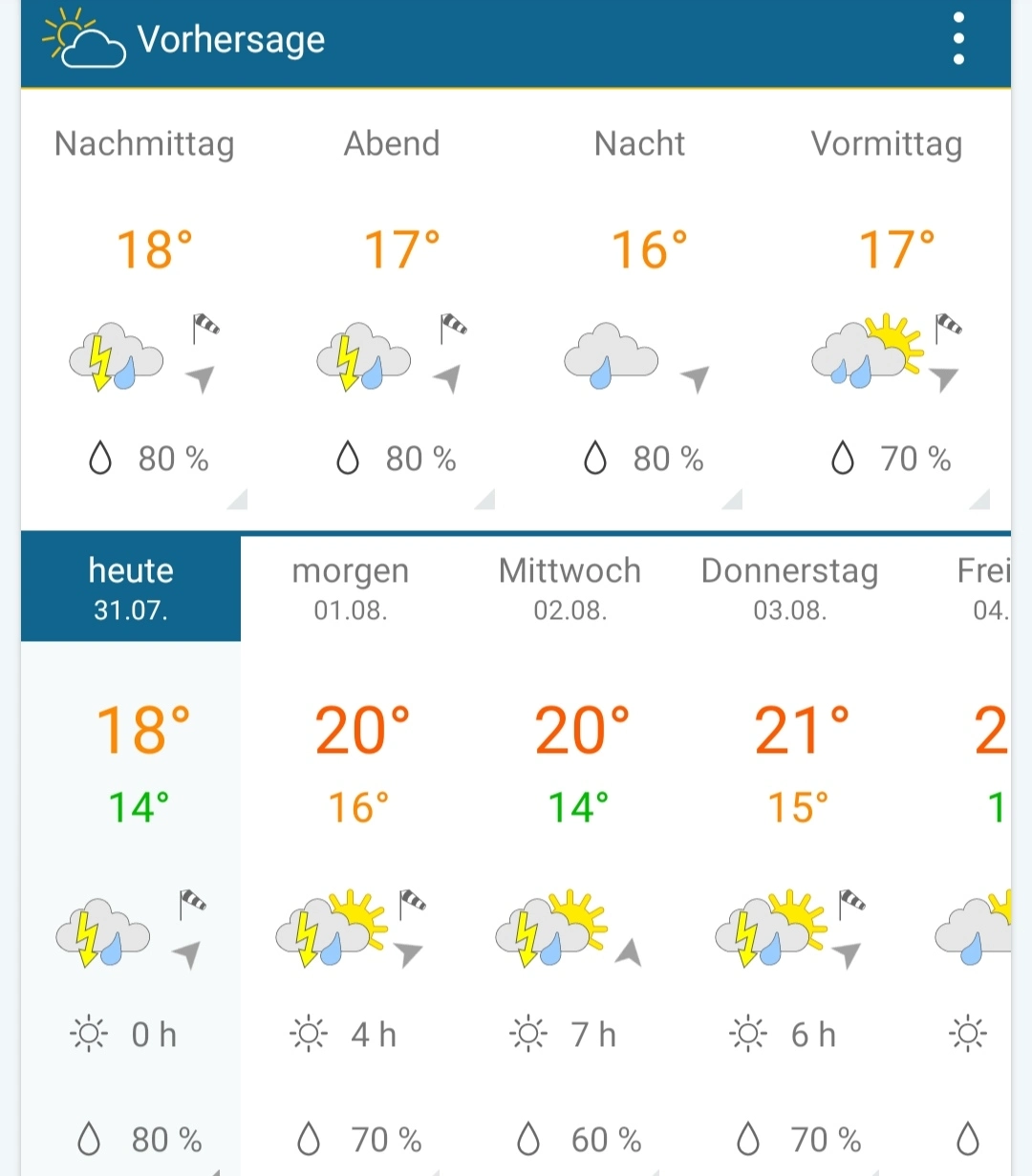This screenshot has height=1176, width=1032.
Task: Switch to Donnerstag 03.08. forecast
Action: 790,588
